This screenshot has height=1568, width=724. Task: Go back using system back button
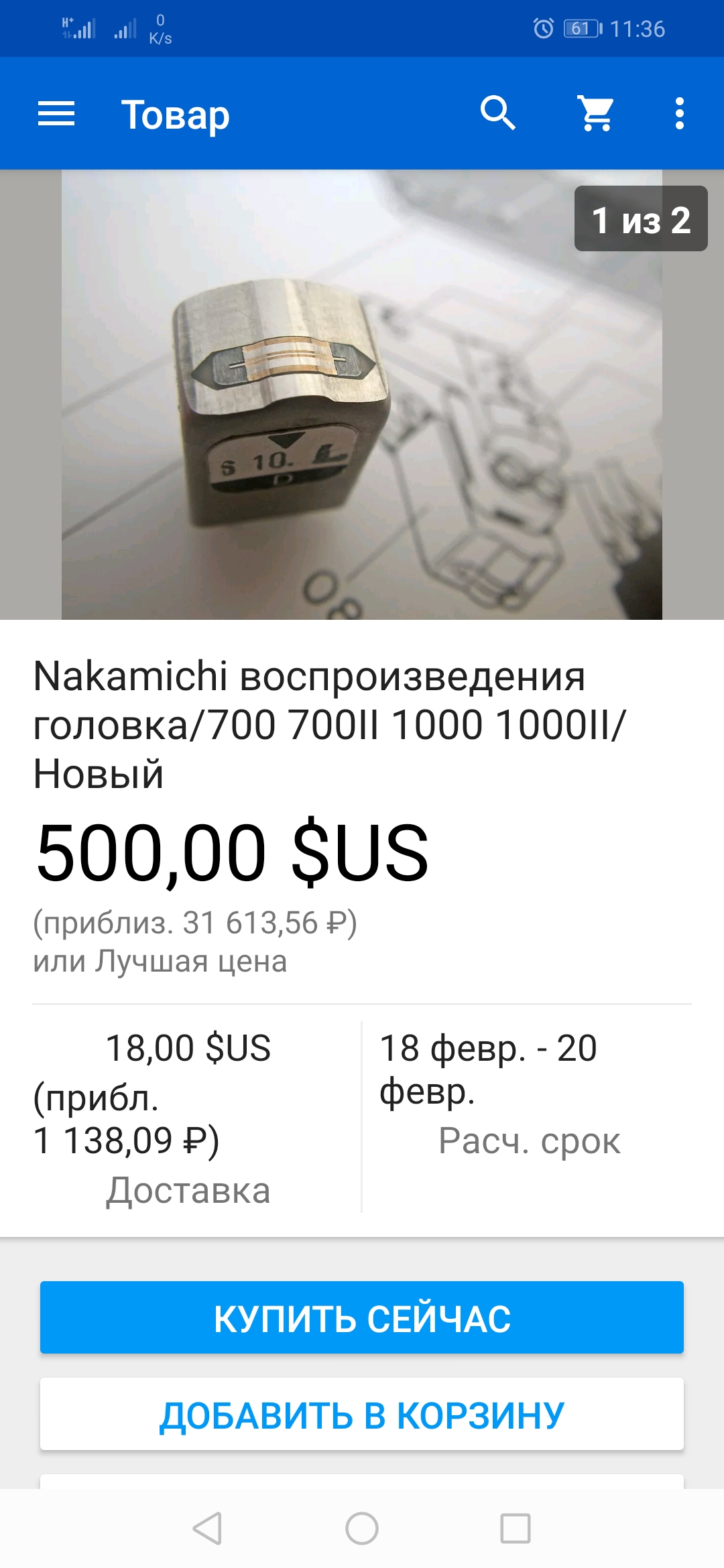click(x=207, y=1528)
